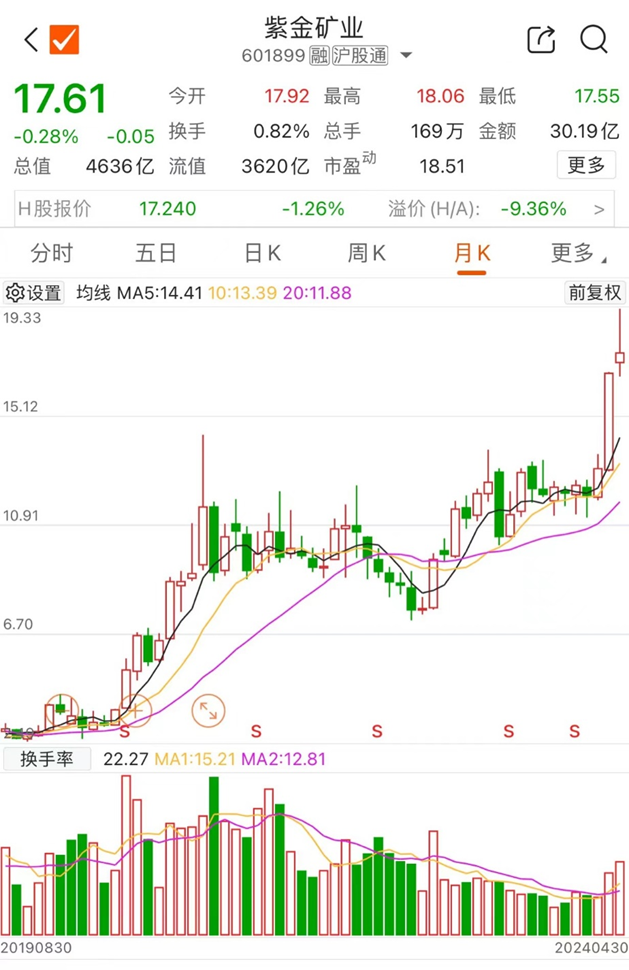Switch the 换手率 indicator

(47, 759)
